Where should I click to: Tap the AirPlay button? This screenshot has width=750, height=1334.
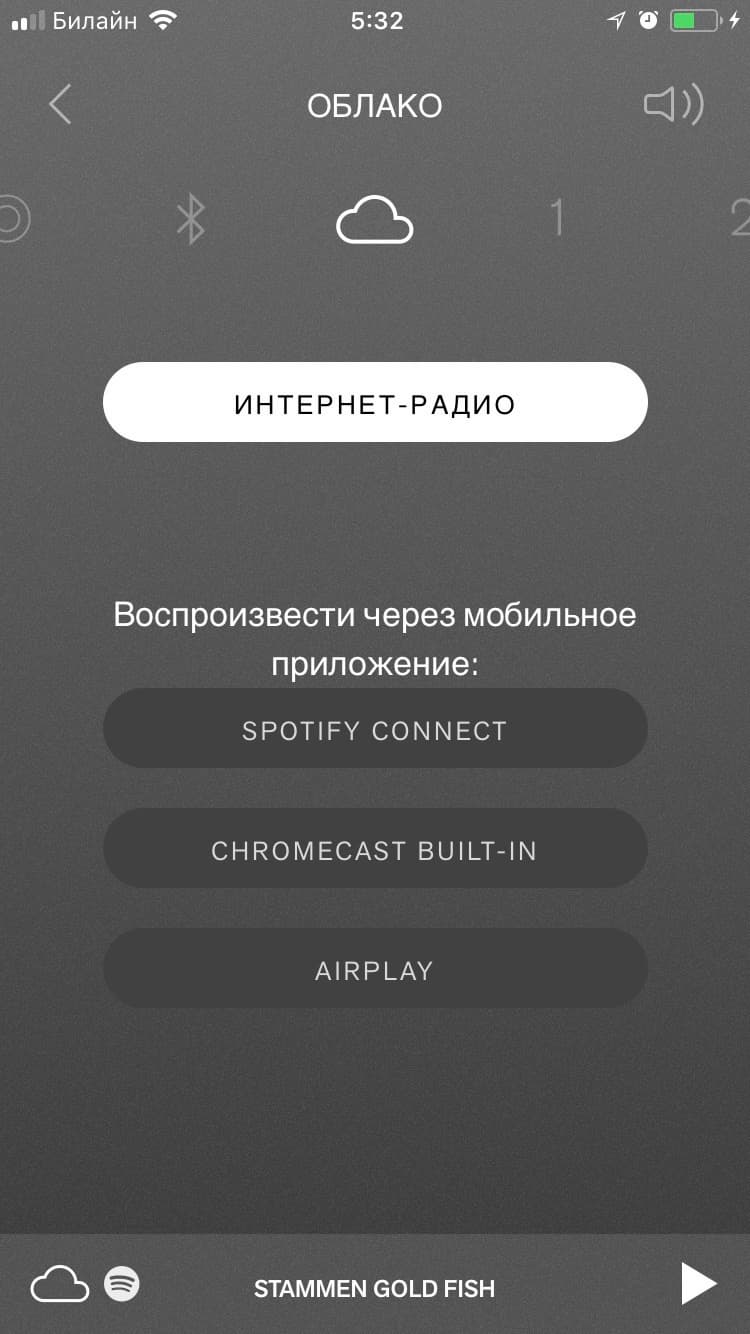tap(375, 969)
